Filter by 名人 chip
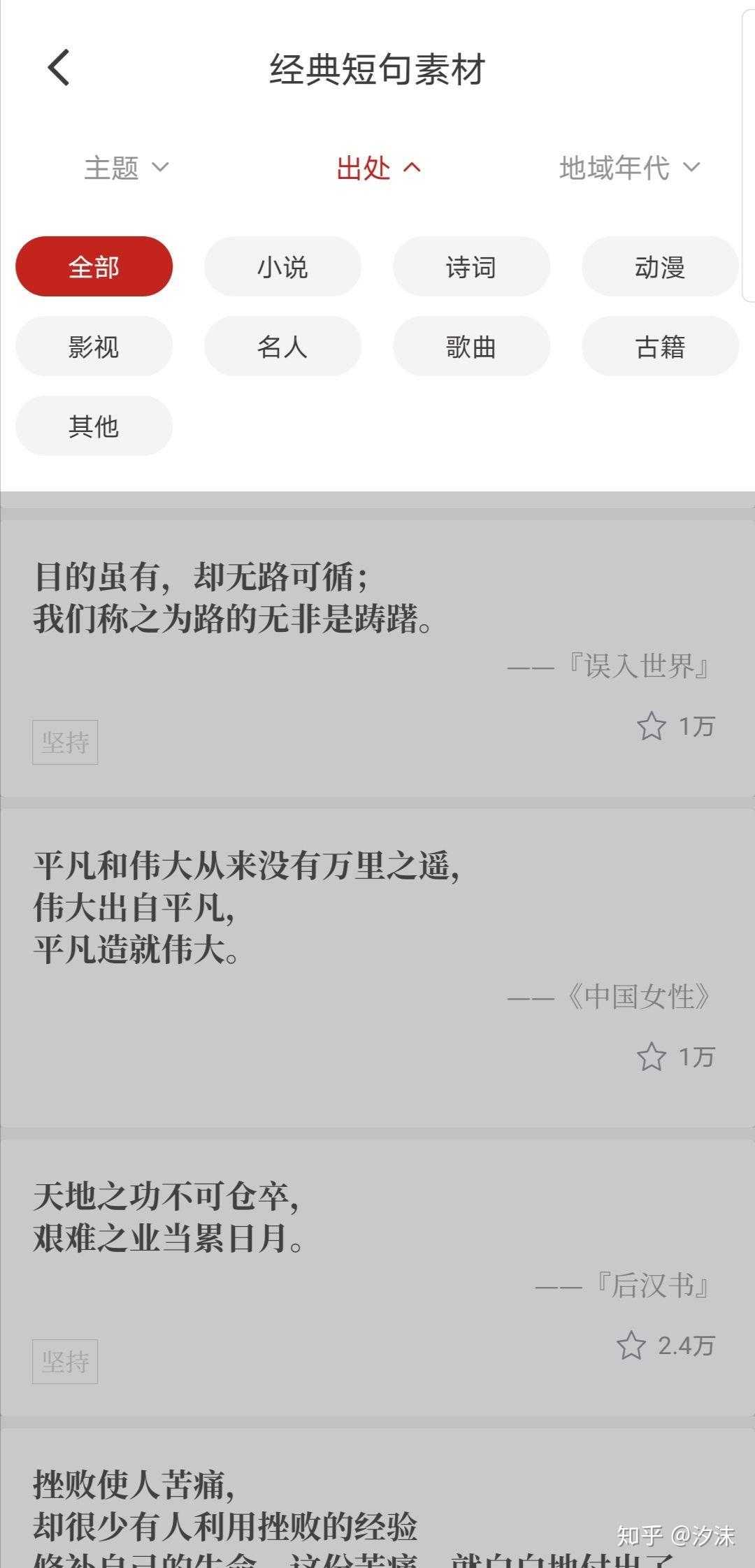This screenshot has height=1568, width=755. (x=282, y=346)
